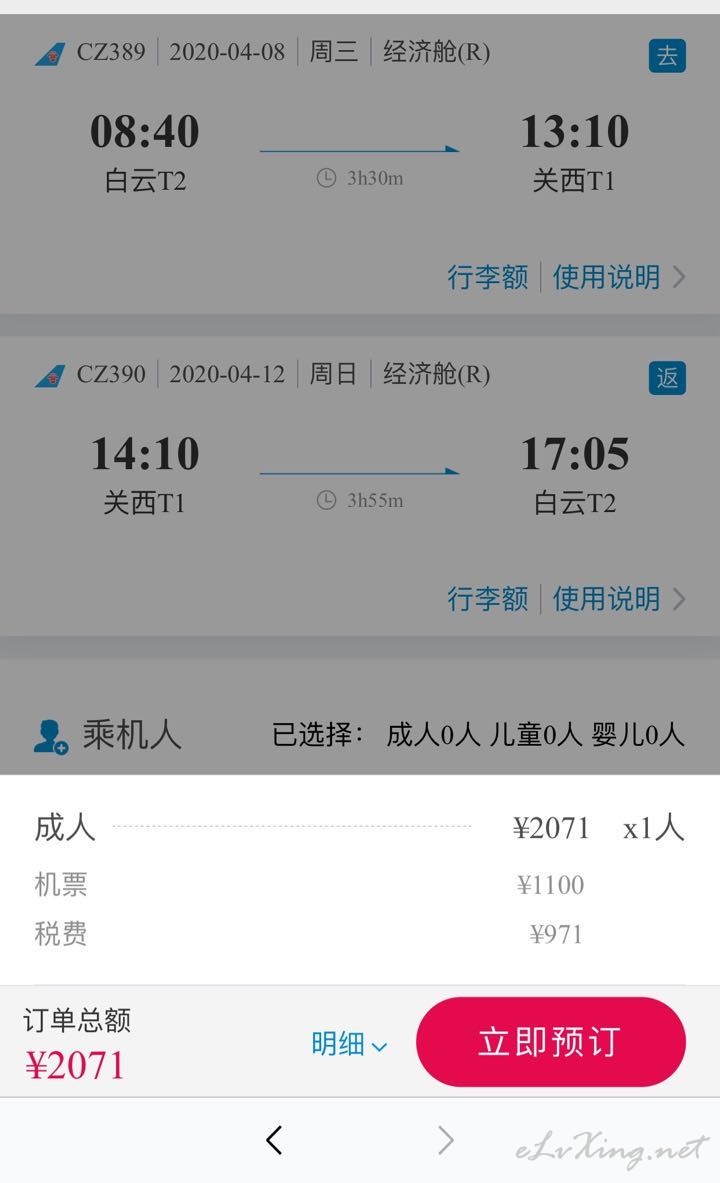Open 行李额 for flight CZ389
This screenshot has height=1183, width=720.
coord(488,277)
